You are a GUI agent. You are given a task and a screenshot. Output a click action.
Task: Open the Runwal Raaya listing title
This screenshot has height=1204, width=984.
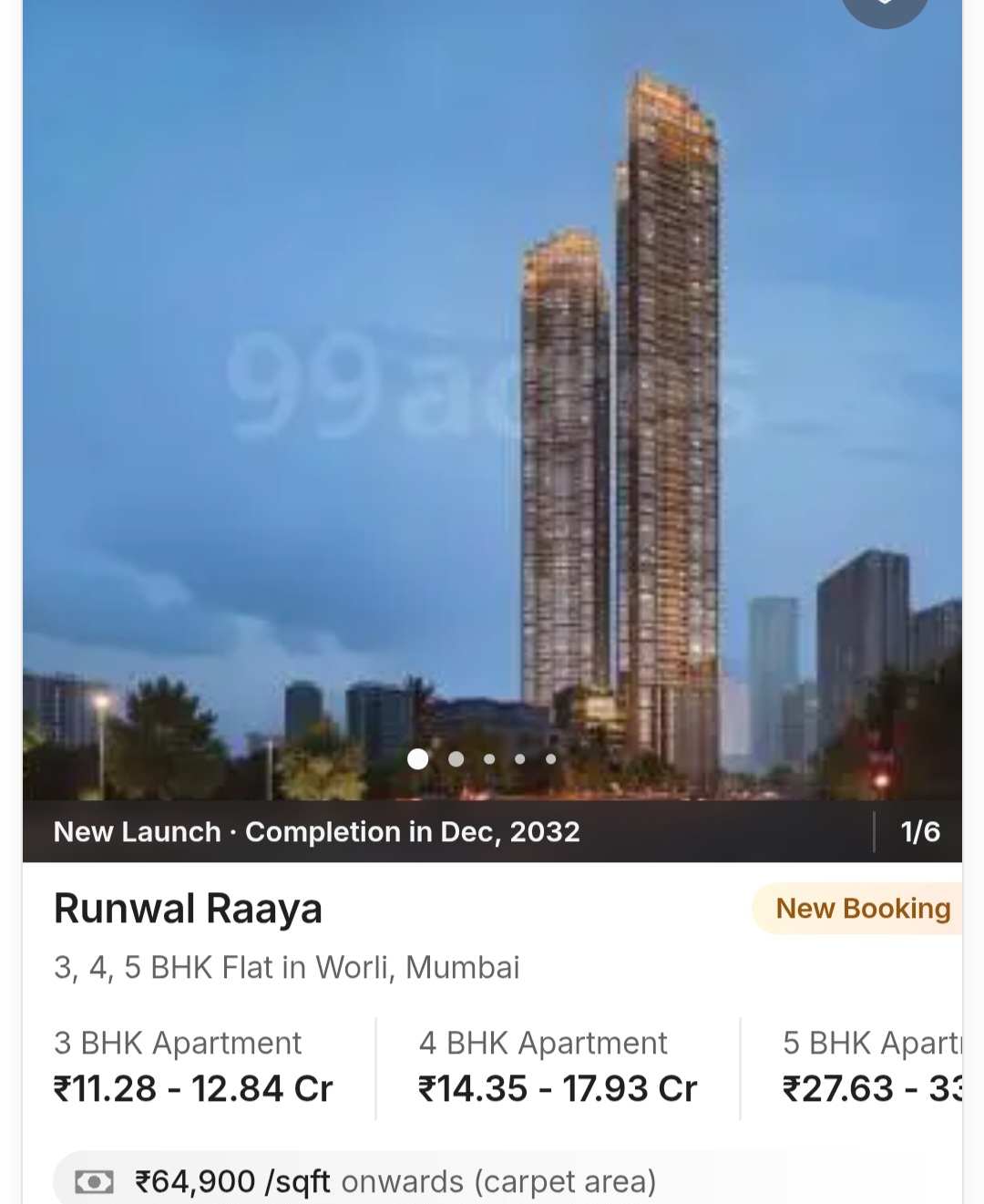coord(188,908)
